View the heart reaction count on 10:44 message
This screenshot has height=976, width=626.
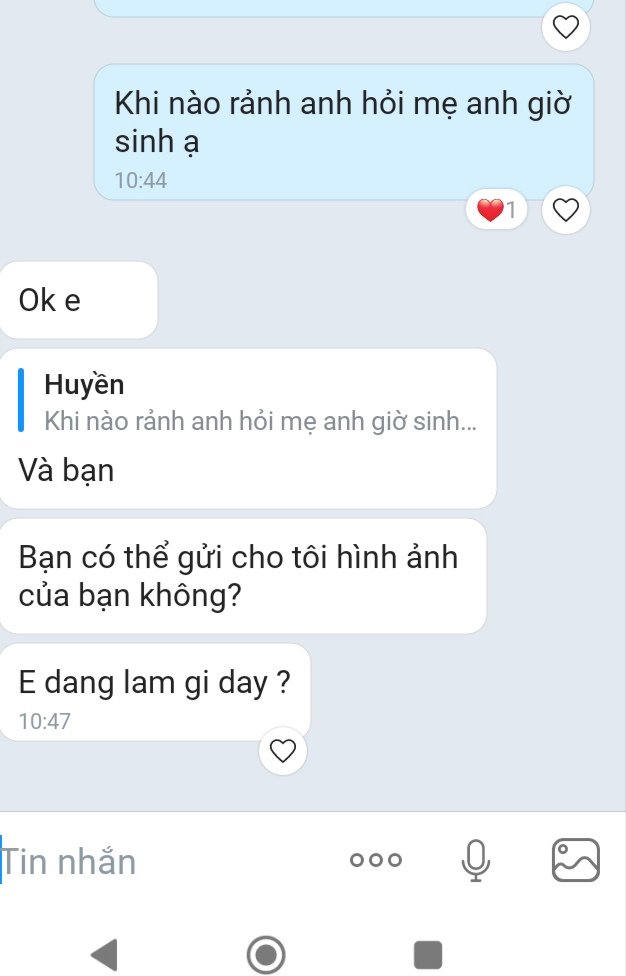[x=497, y=210]
